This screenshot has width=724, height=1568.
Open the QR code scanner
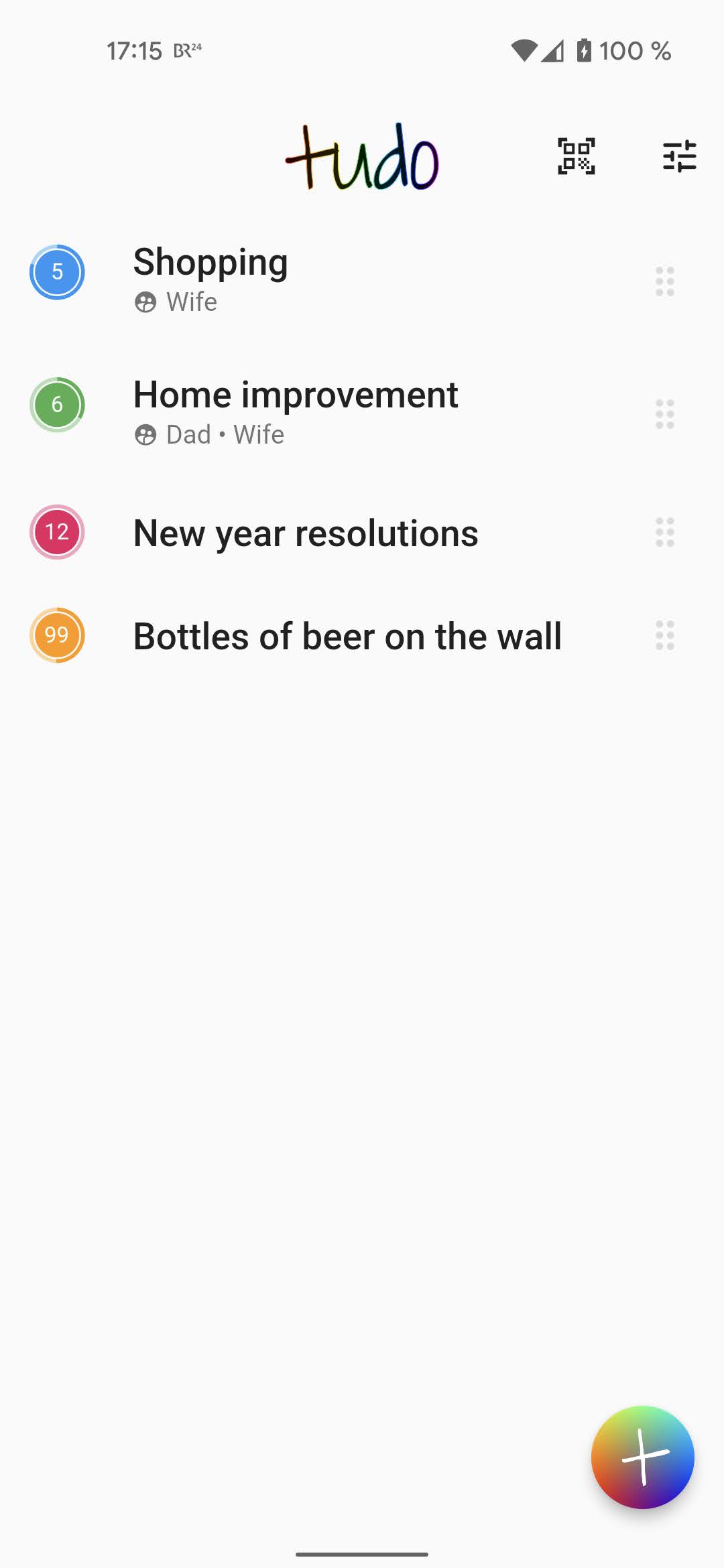coord(576,157)
